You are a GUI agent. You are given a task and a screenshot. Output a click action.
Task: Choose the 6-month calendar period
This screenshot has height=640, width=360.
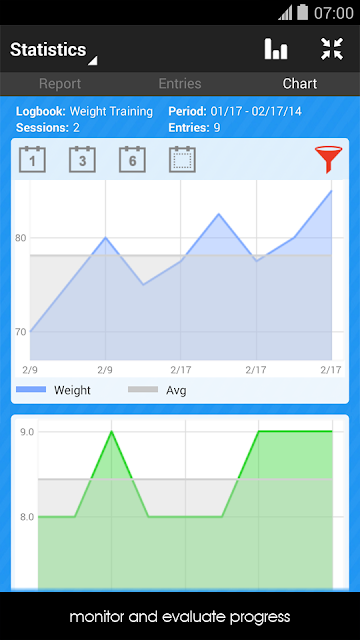[132, 159]
